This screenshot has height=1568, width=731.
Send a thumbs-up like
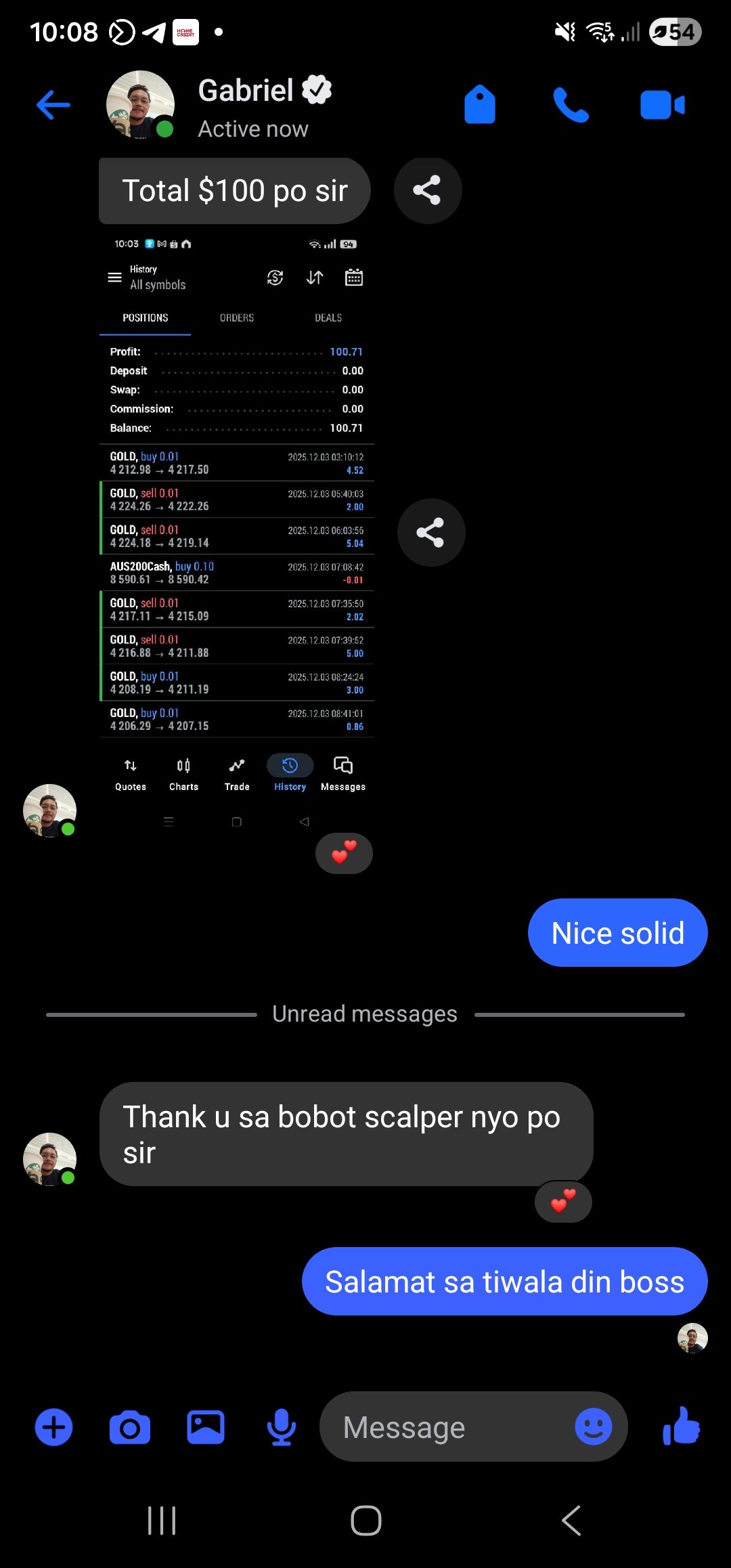[681, 1426]
